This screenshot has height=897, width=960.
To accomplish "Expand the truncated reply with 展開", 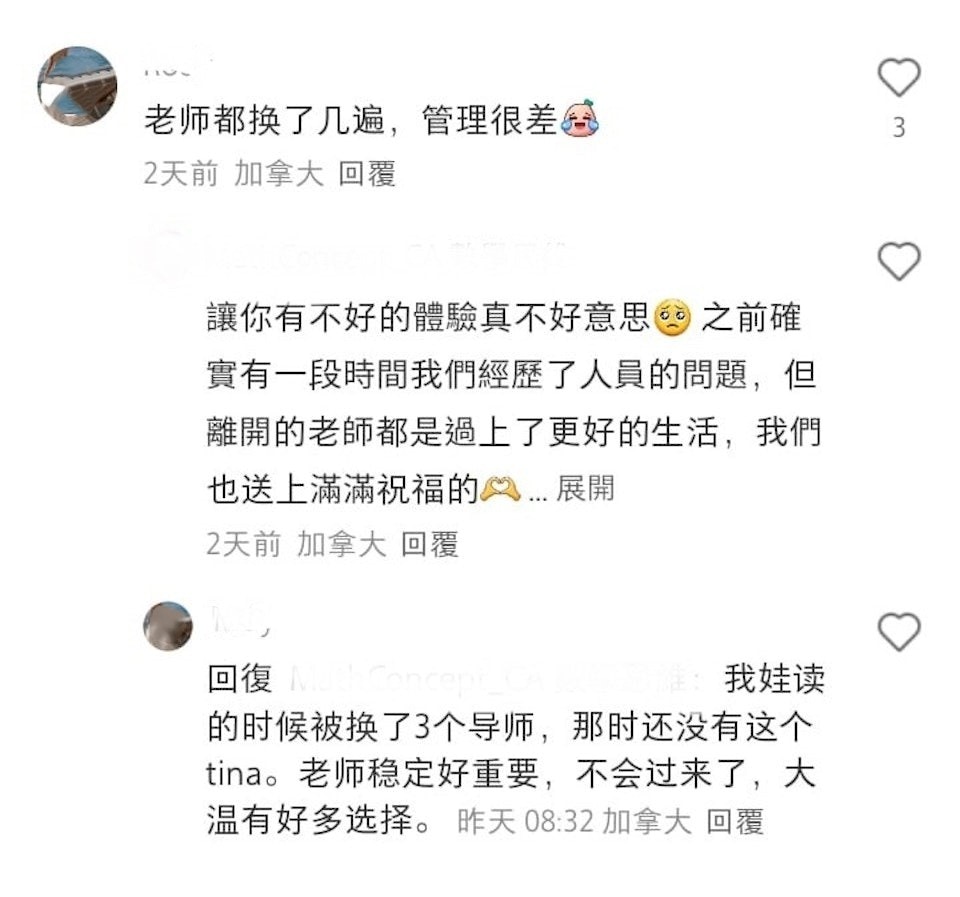I will [585, 490].
